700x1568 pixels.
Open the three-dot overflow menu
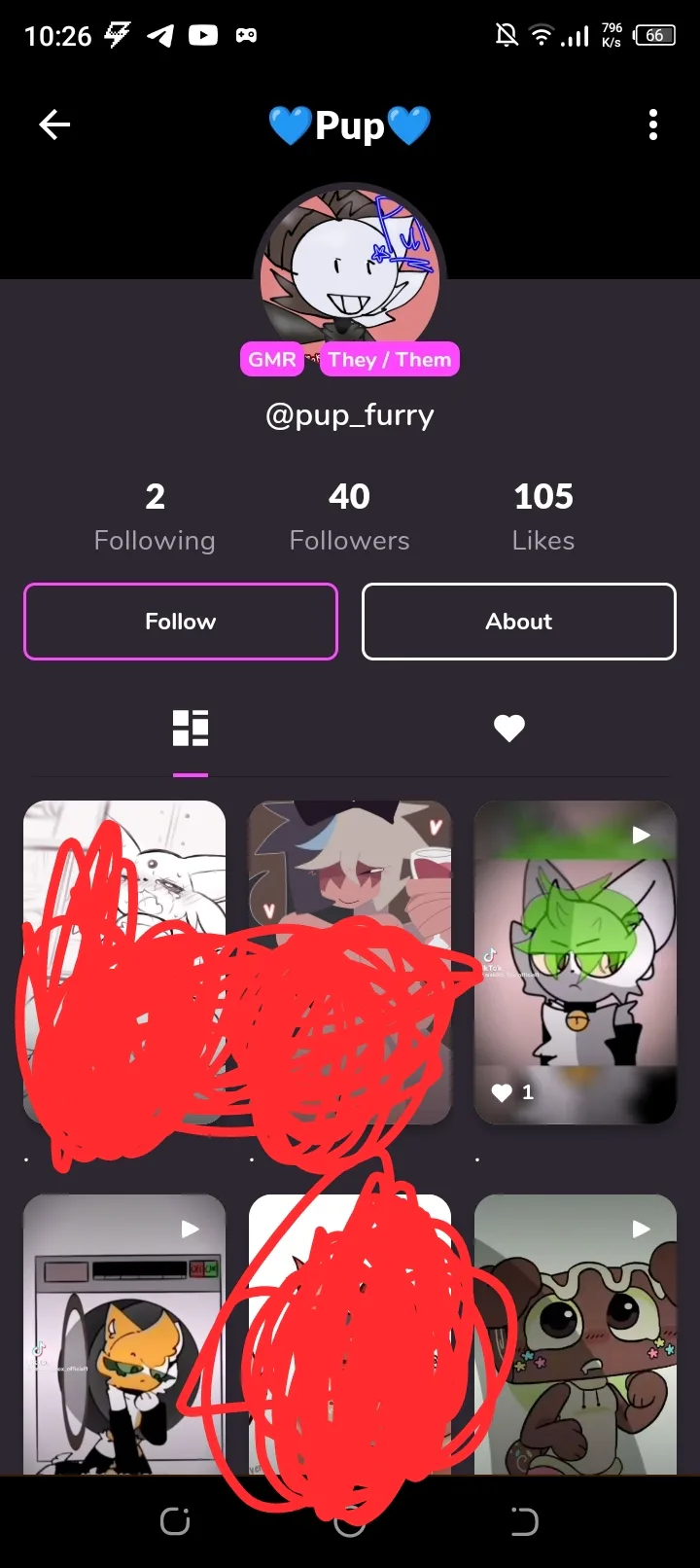[653, 125]
